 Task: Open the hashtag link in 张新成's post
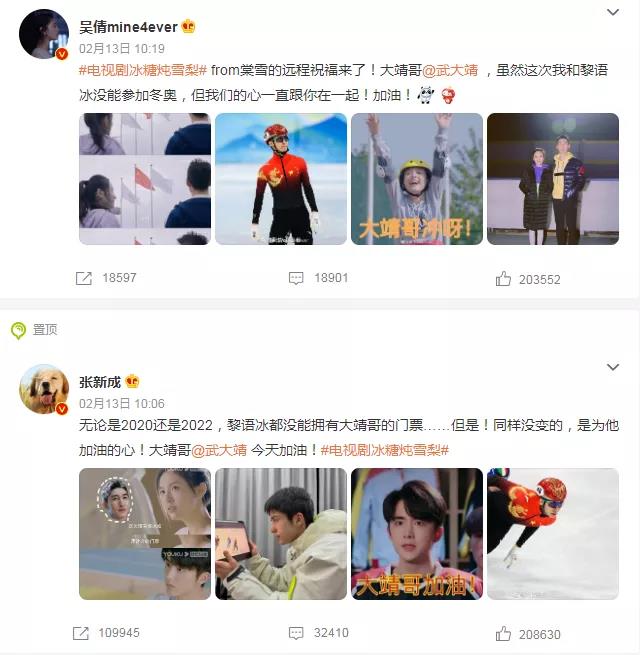[x=384, y=450]
